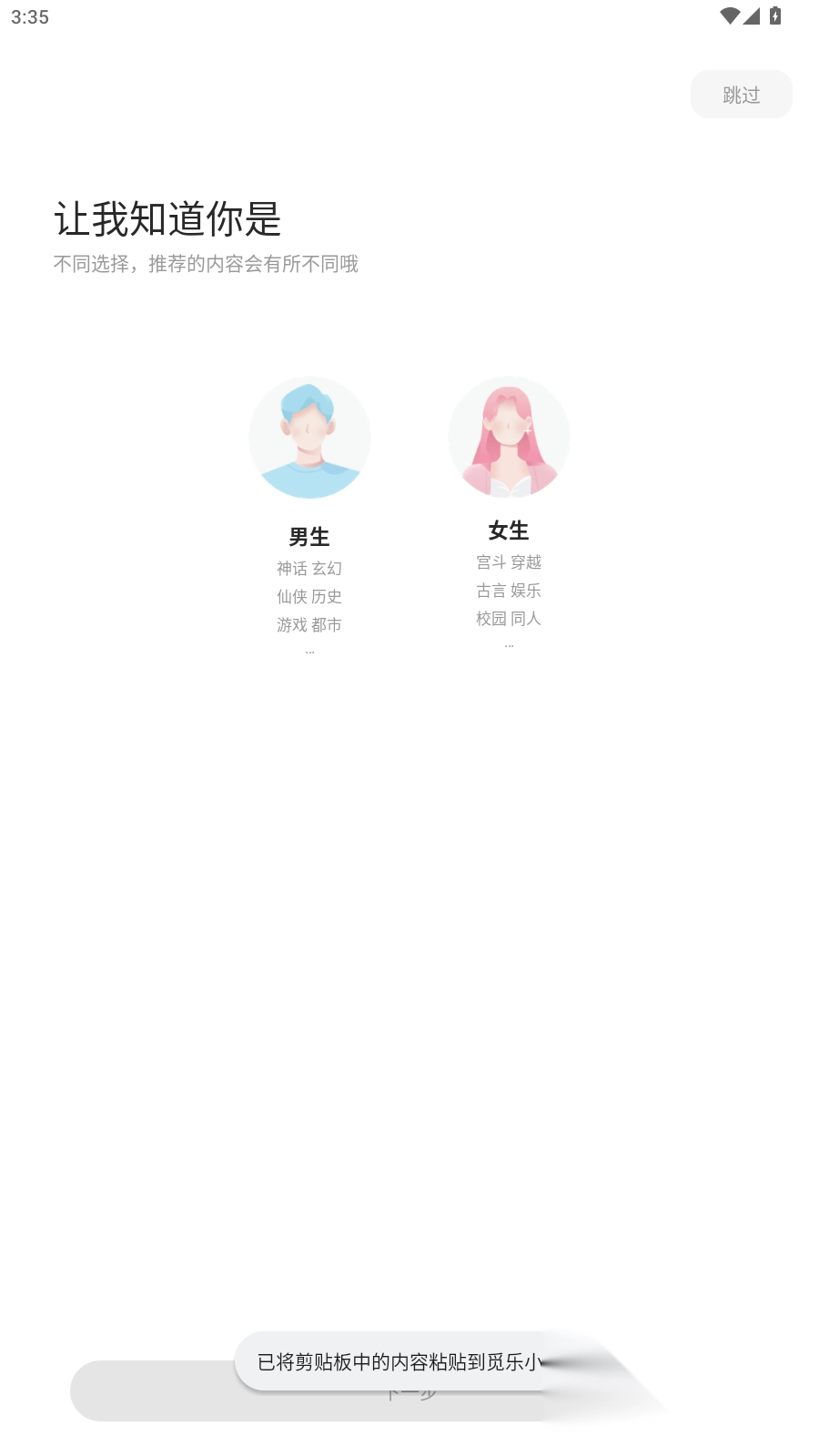819x1456 pixels.
Task: Select the girl avatar illustration
Action: [509, 437]
